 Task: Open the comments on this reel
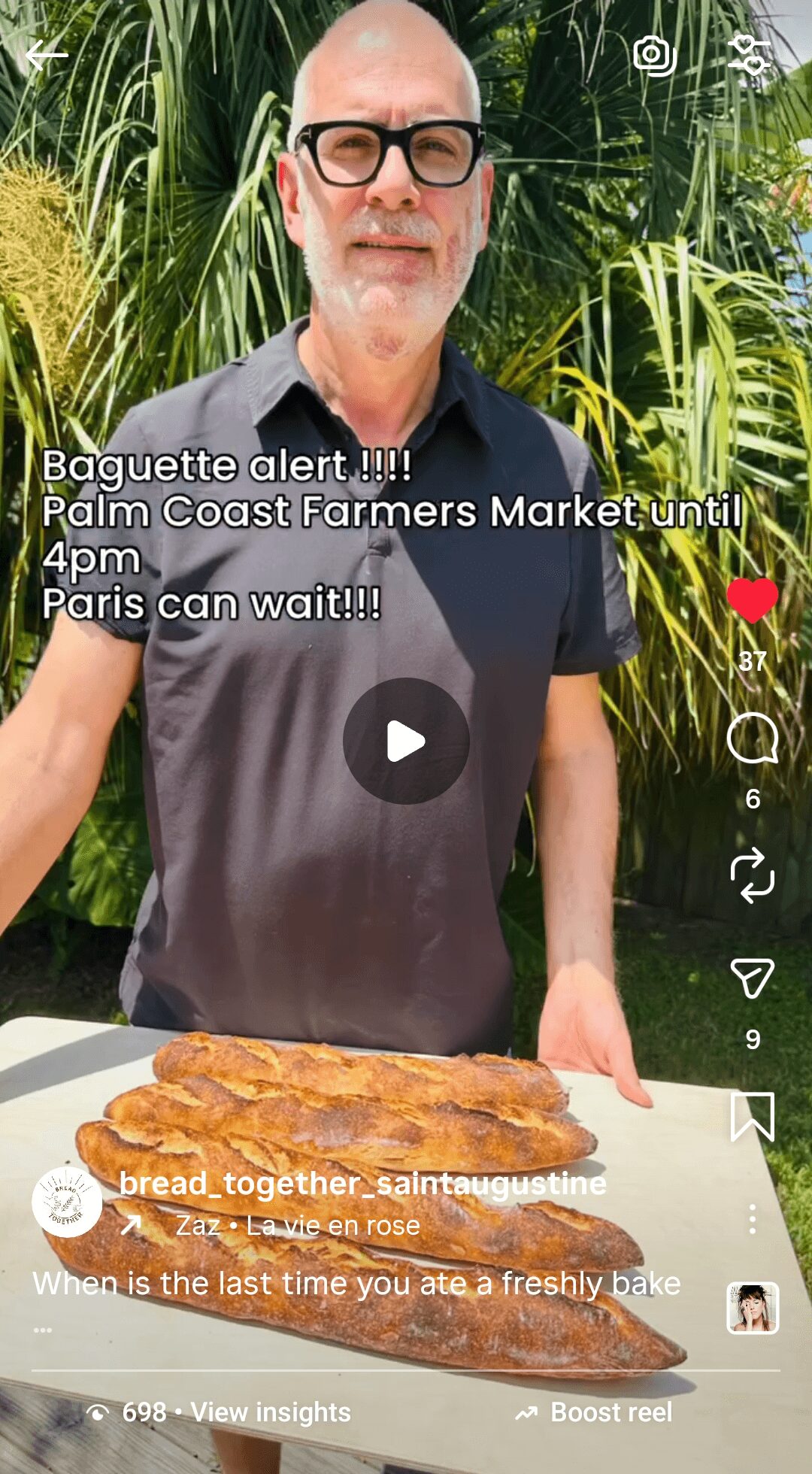752,739
